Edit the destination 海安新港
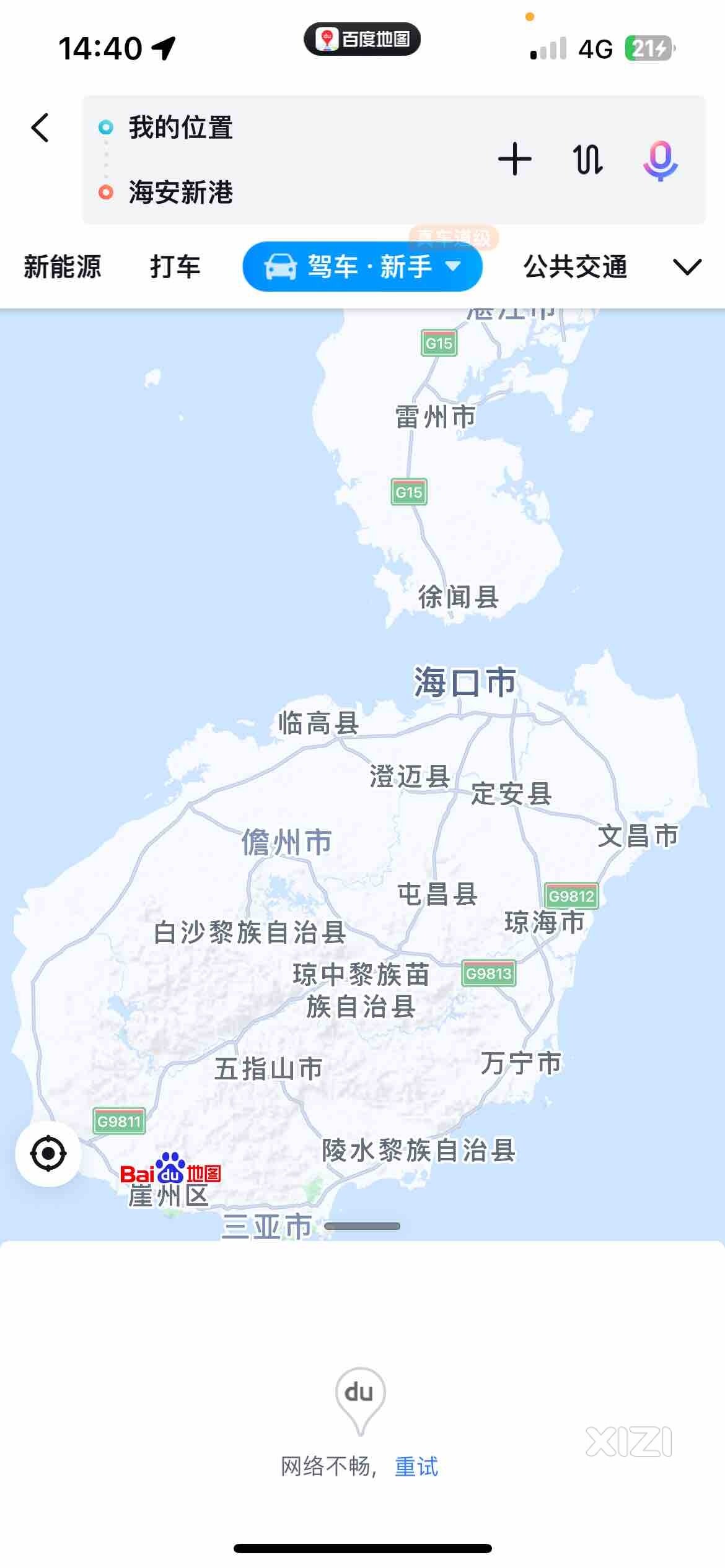 [180, 192]
